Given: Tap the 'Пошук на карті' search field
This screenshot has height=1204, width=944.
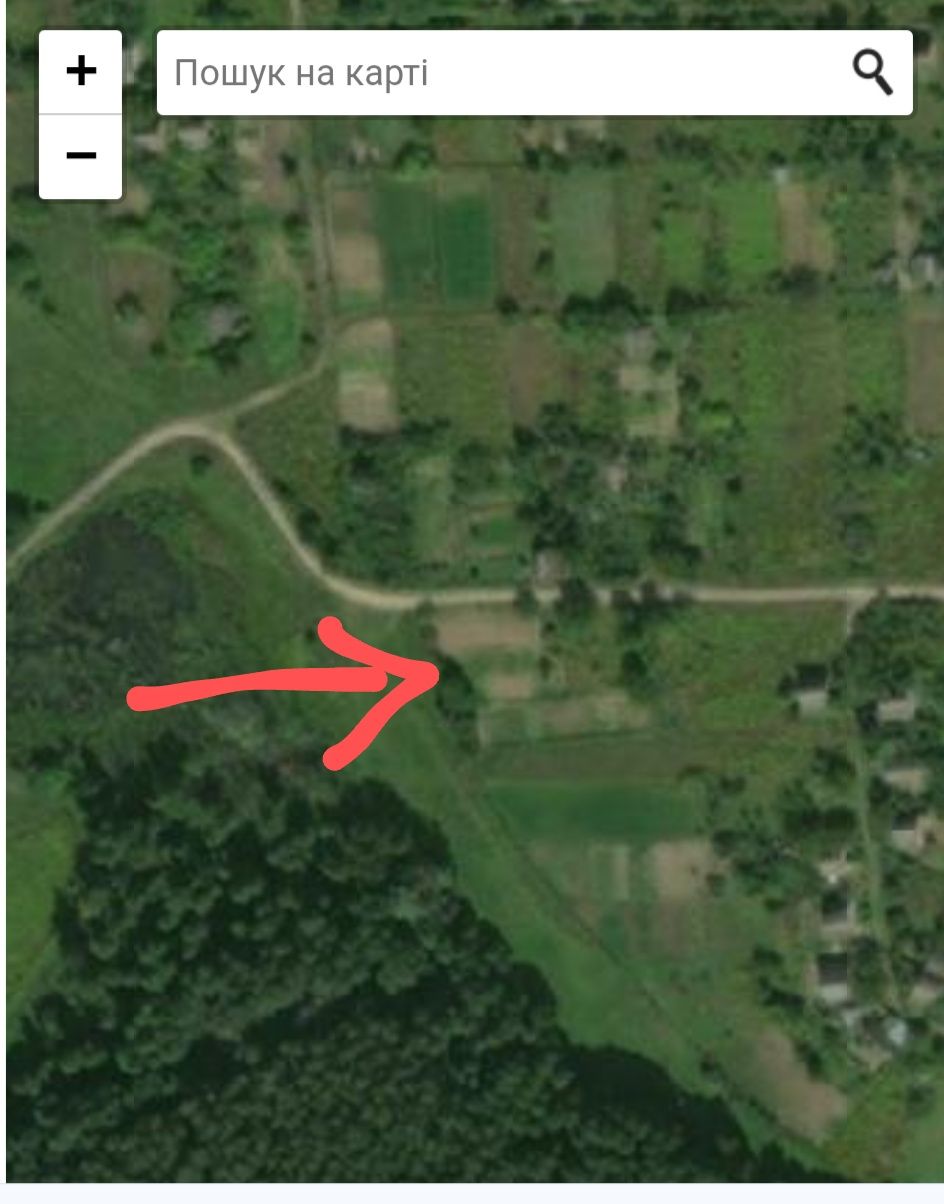Looking at the screenshot, I should 500,73.
